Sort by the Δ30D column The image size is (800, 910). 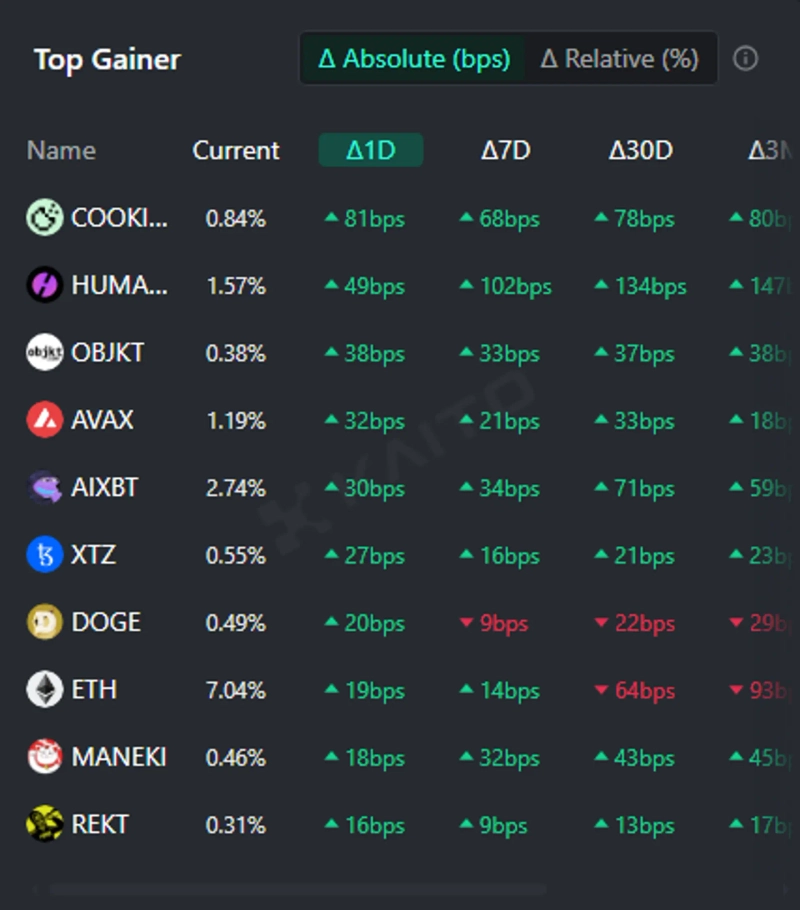coord(640,151)
